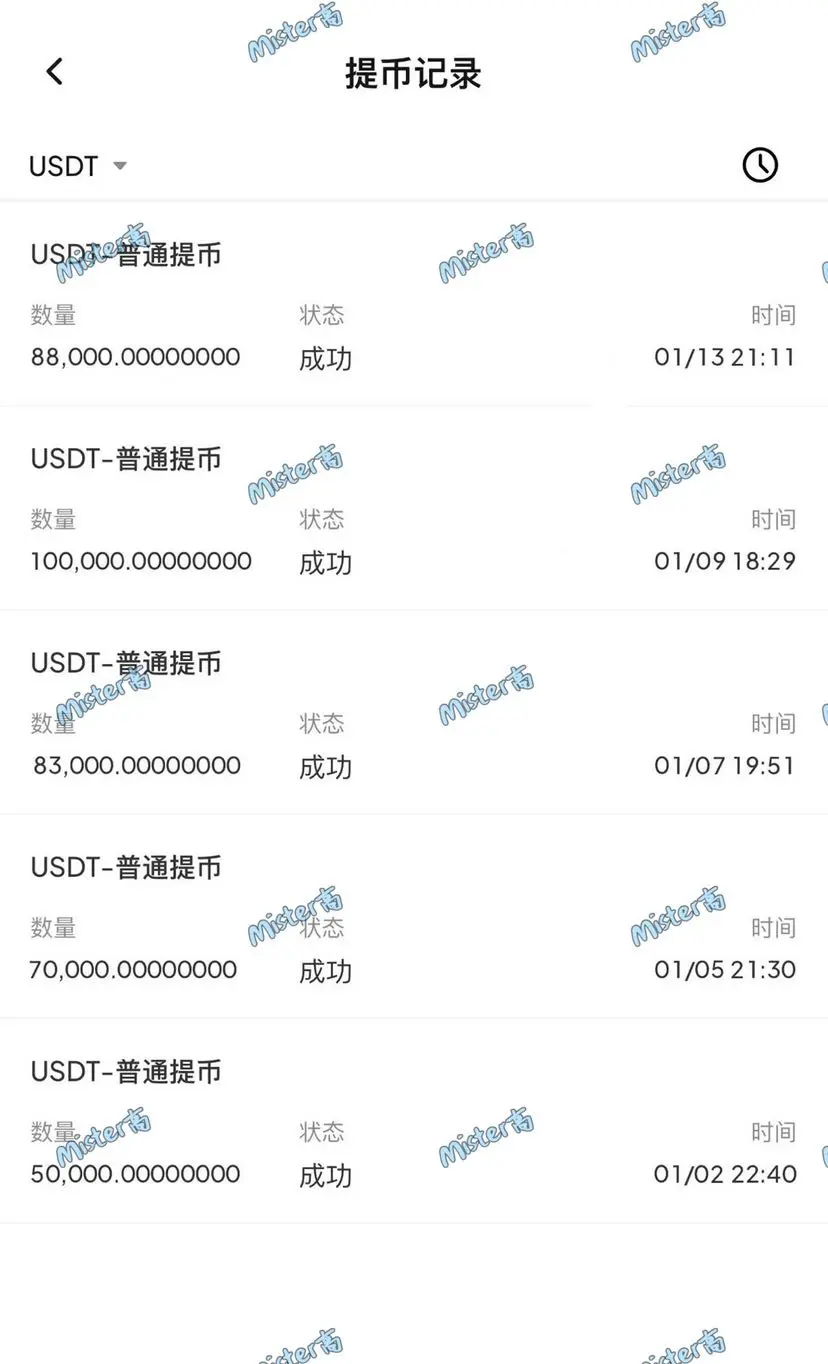Expand the USDT coin dropdown
Viewport: 828px width, 1364px height.
tap(78, 166)
